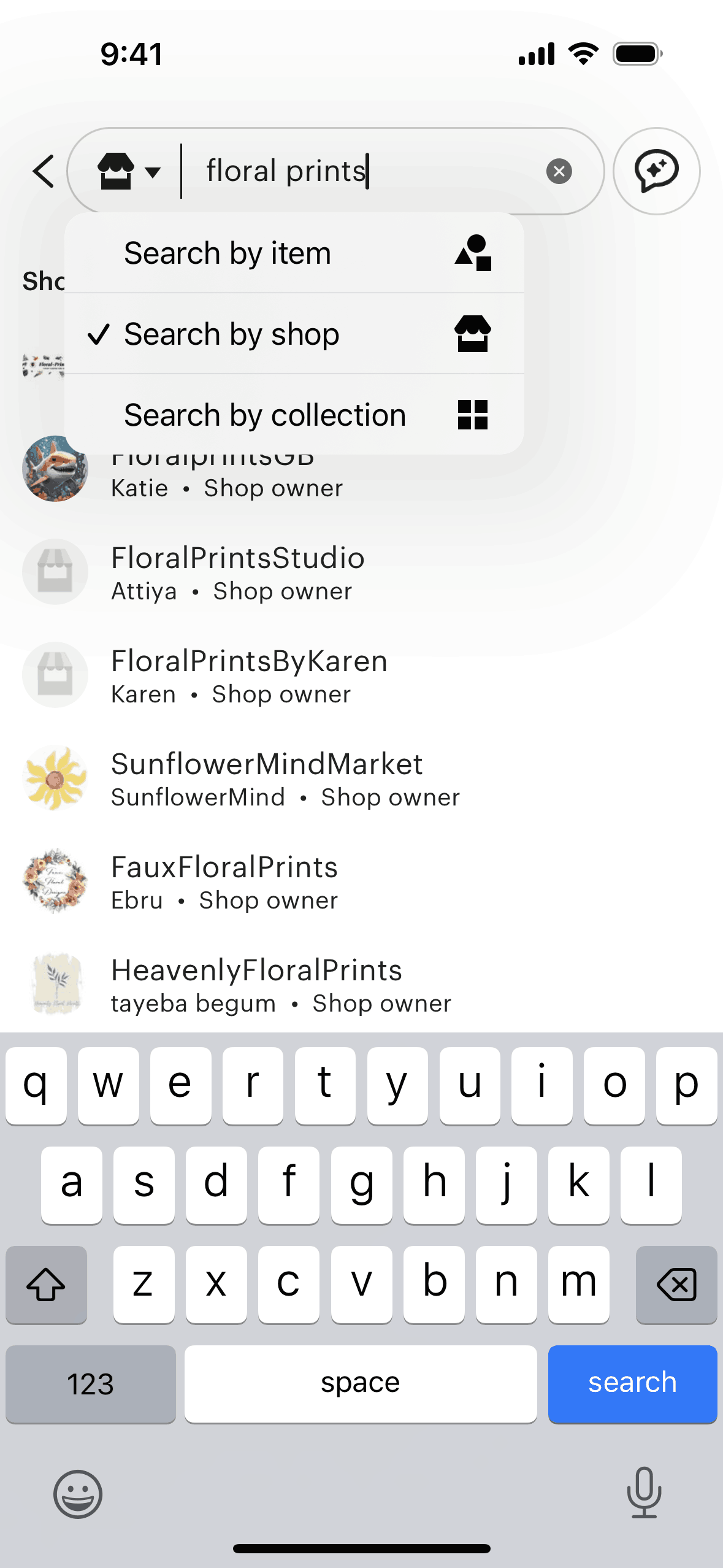The image size is (723, 1568).
Task: Open the FauxFloralPrints shop
Action: (224, 881)
